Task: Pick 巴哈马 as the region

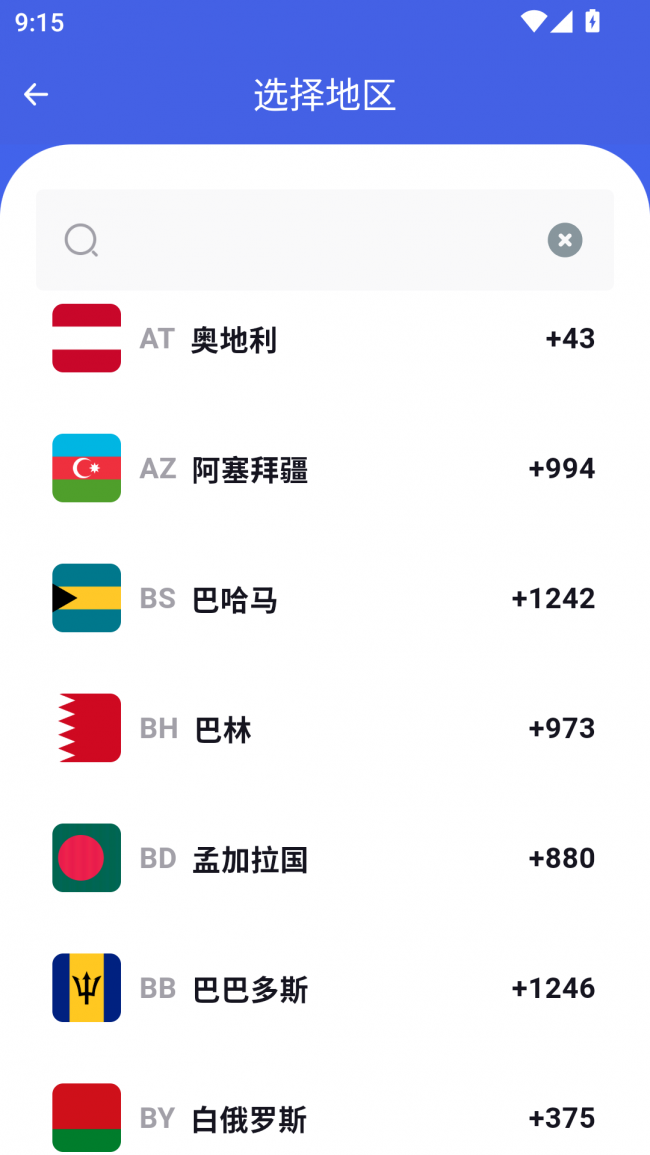Action: 324,599
